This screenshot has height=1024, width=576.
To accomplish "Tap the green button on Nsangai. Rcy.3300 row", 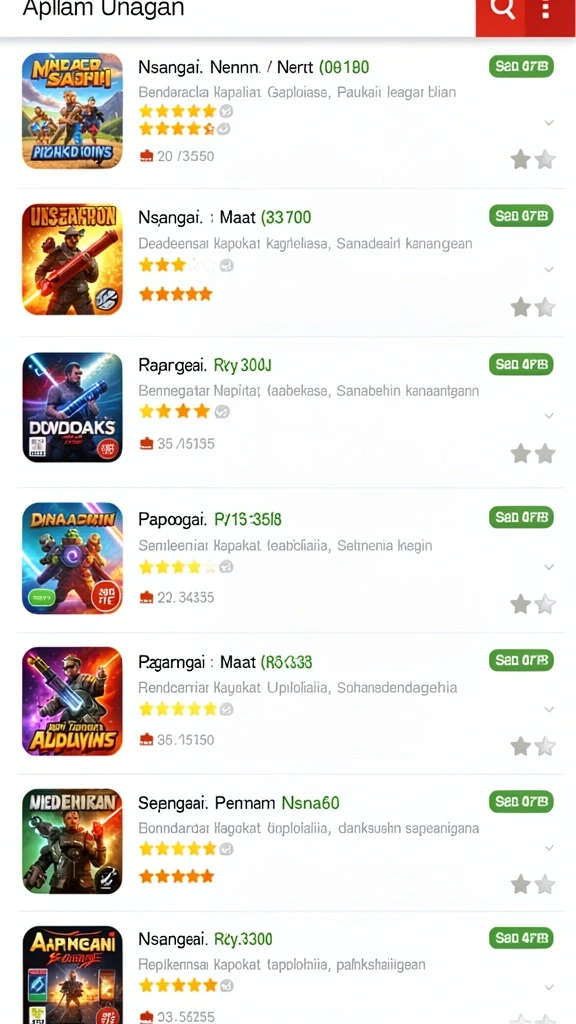I will tap(521, 938).
